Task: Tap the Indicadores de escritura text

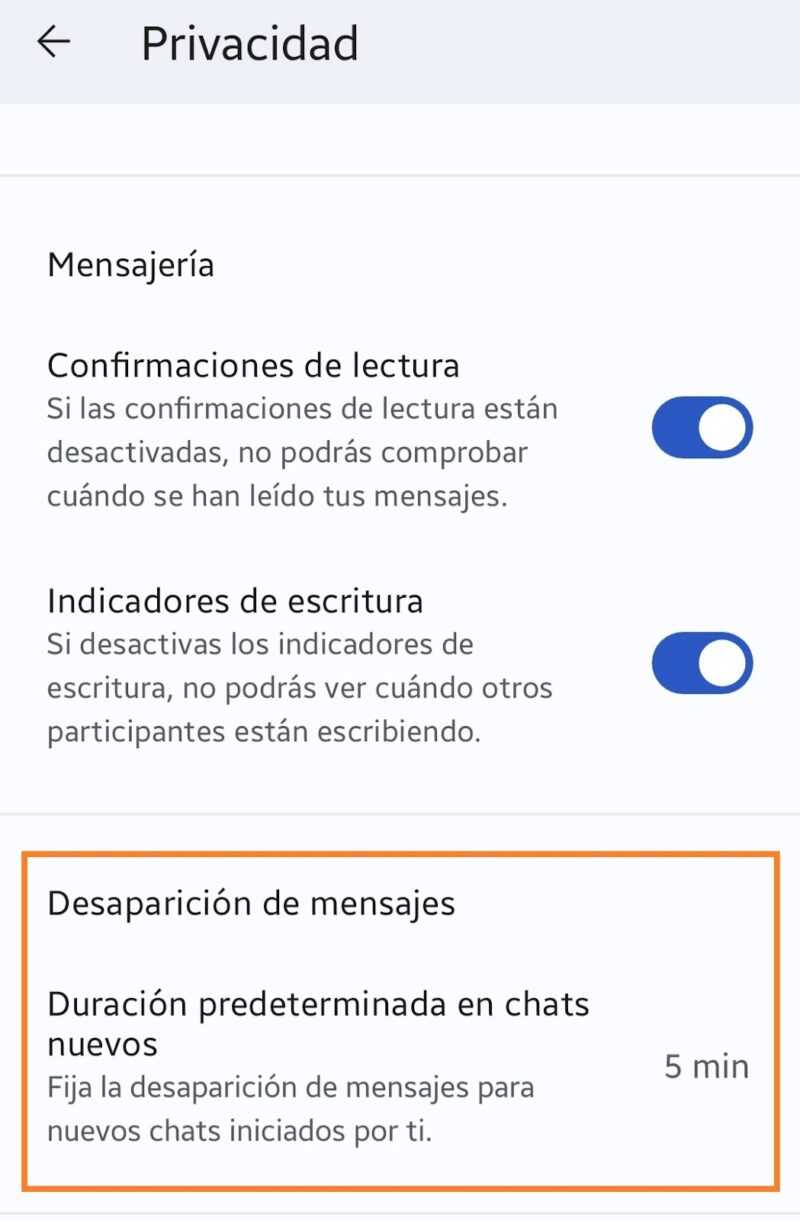Action: tap(235, 601)
